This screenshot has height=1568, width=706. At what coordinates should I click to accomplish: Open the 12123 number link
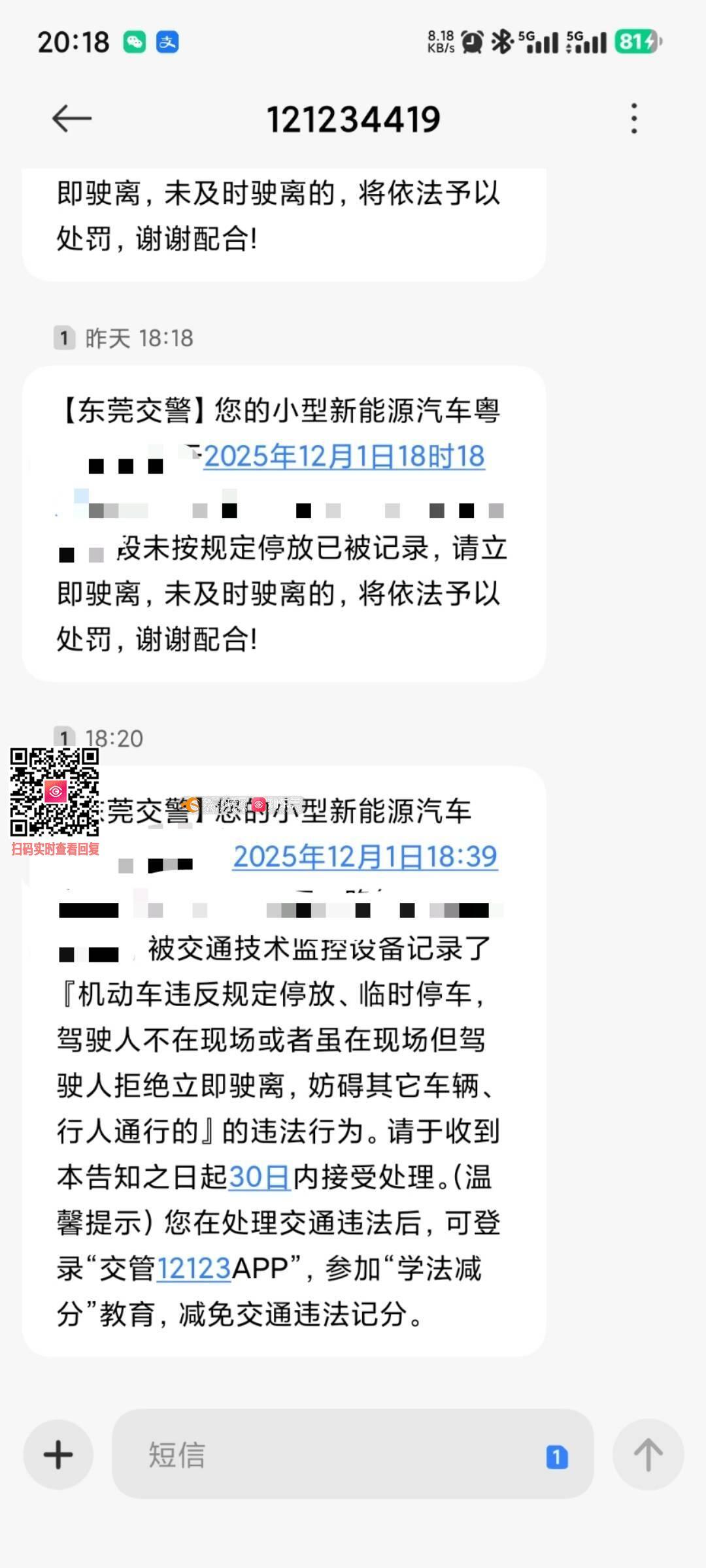point(193,1268)
